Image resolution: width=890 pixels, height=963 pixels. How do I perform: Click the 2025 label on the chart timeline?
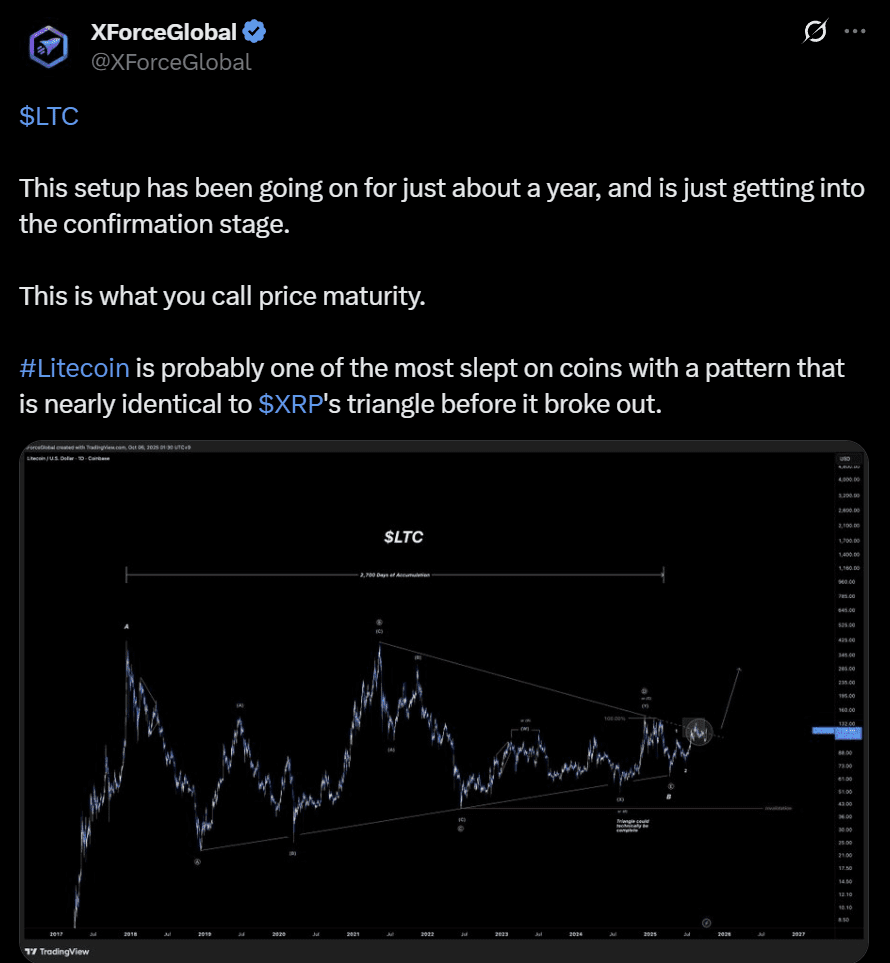tap(649, 933)
